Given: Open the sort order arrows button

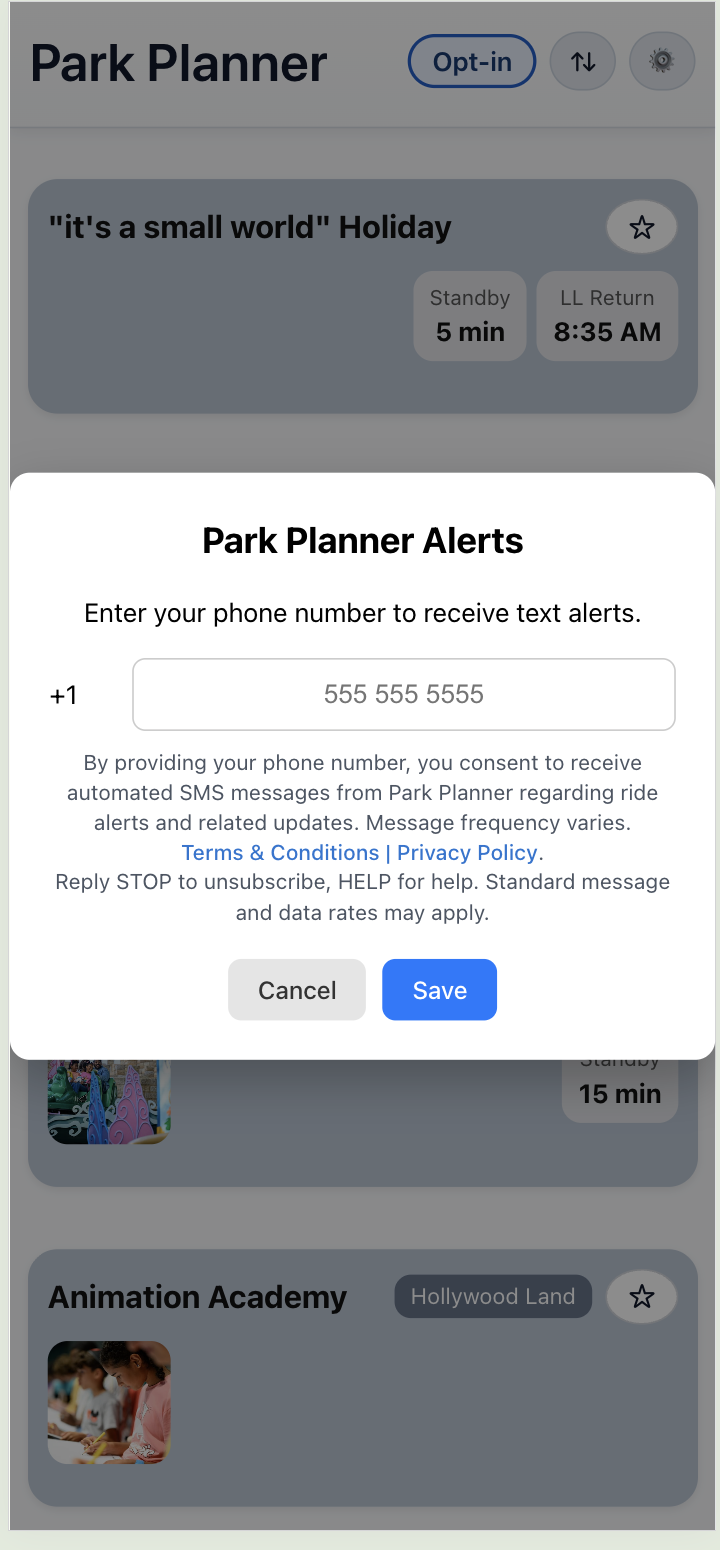Looking at the screenshot, I should (x=583, y=62).
